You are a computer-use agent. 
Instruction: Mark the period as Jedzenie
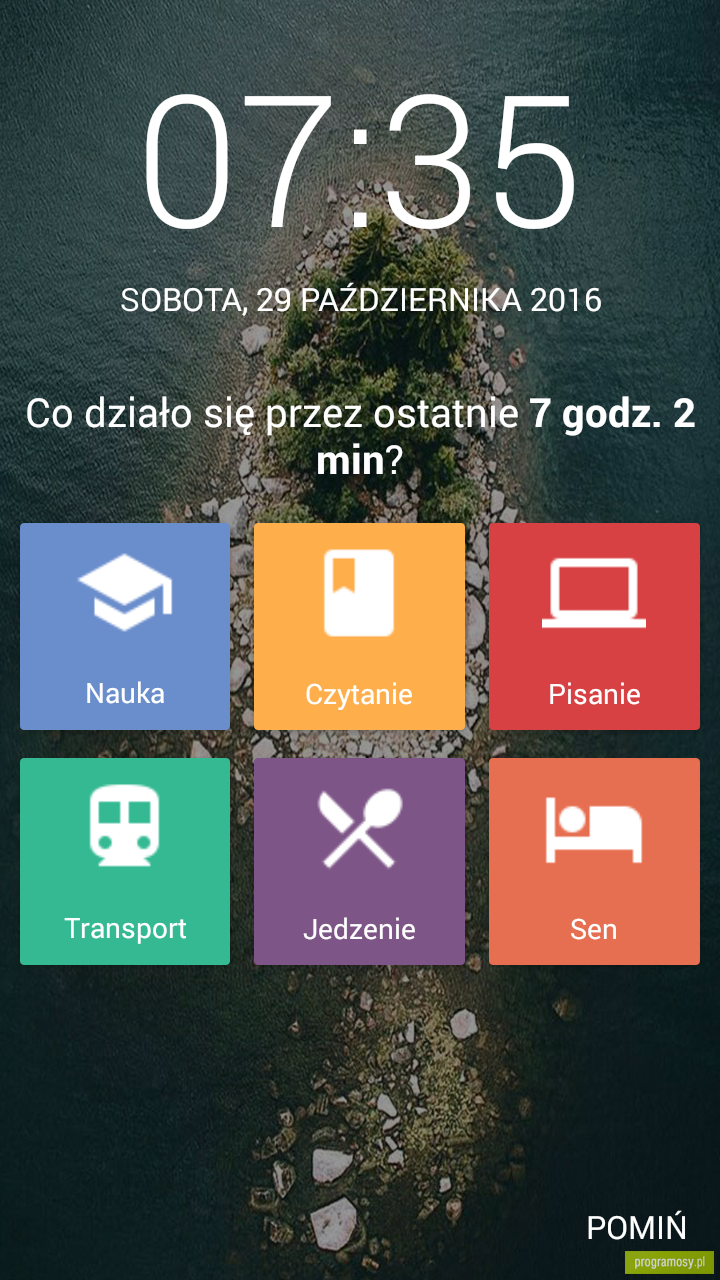pyautogui.click(x=359, y=861)
